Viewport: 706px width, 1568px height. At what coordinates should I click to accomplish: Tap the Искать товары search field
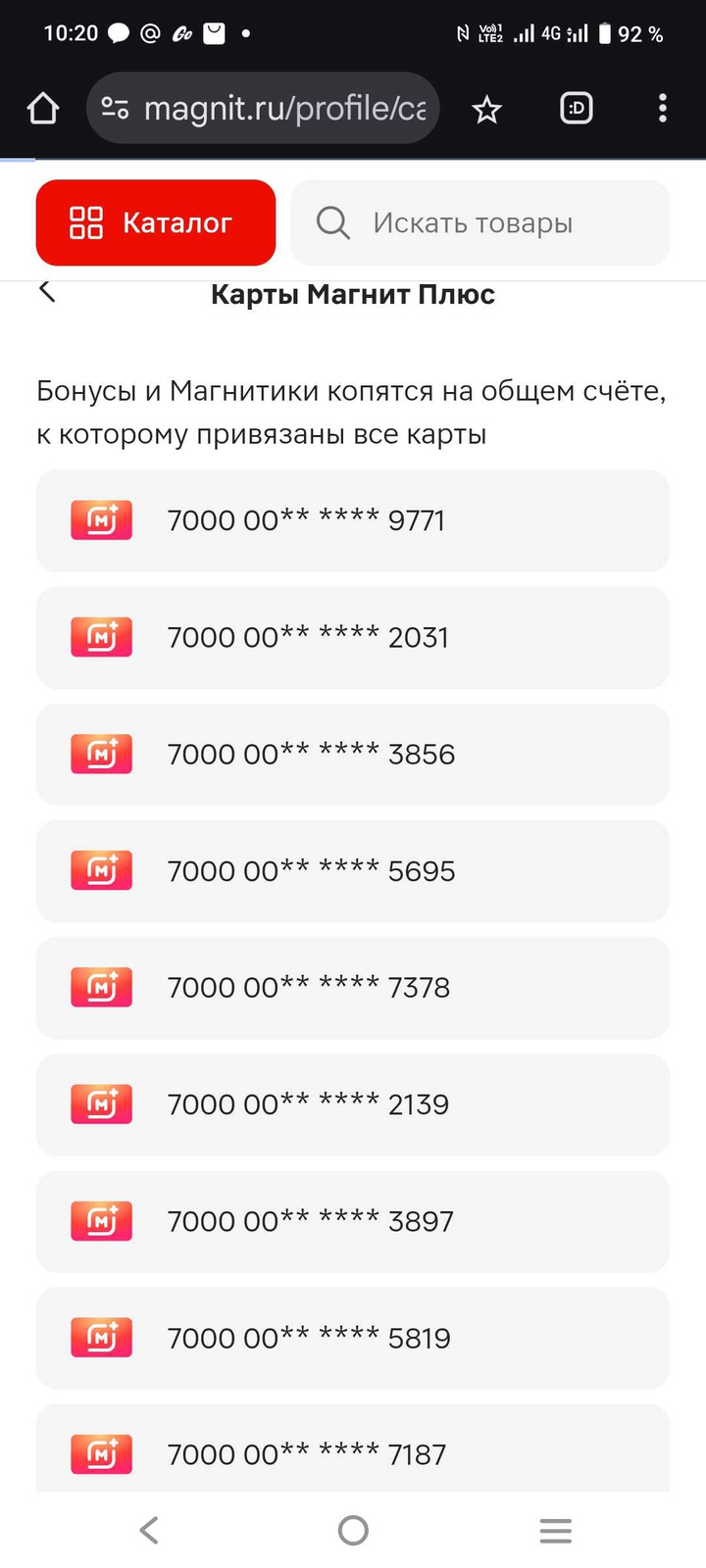point(479,222)
